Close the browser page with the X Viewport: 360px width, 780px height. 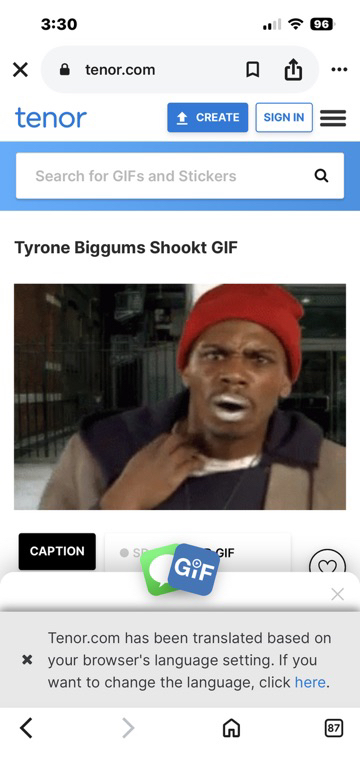click(20, 70)
